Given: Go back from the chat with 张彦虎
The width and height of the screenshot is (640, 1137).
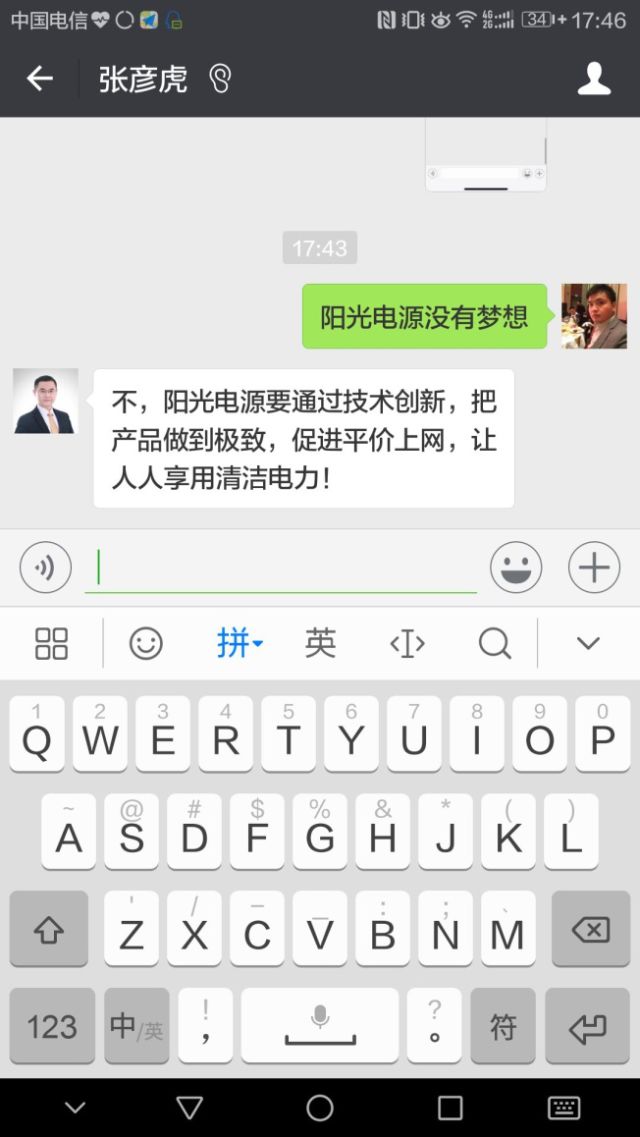Looking at the screenshot, I should point(40,79).
